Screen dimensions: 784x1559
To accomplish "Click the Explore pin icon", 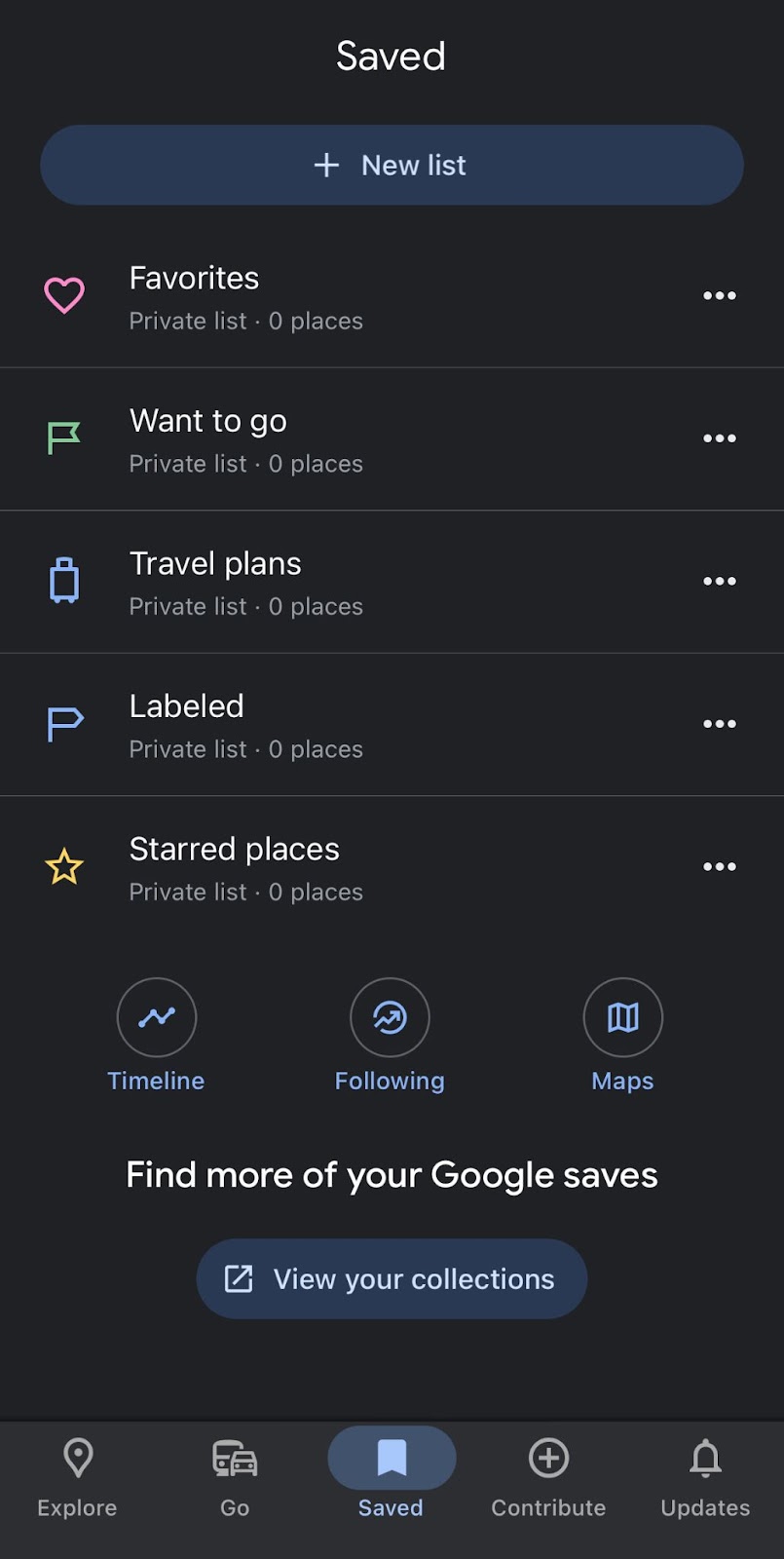I will point(77,1457).
